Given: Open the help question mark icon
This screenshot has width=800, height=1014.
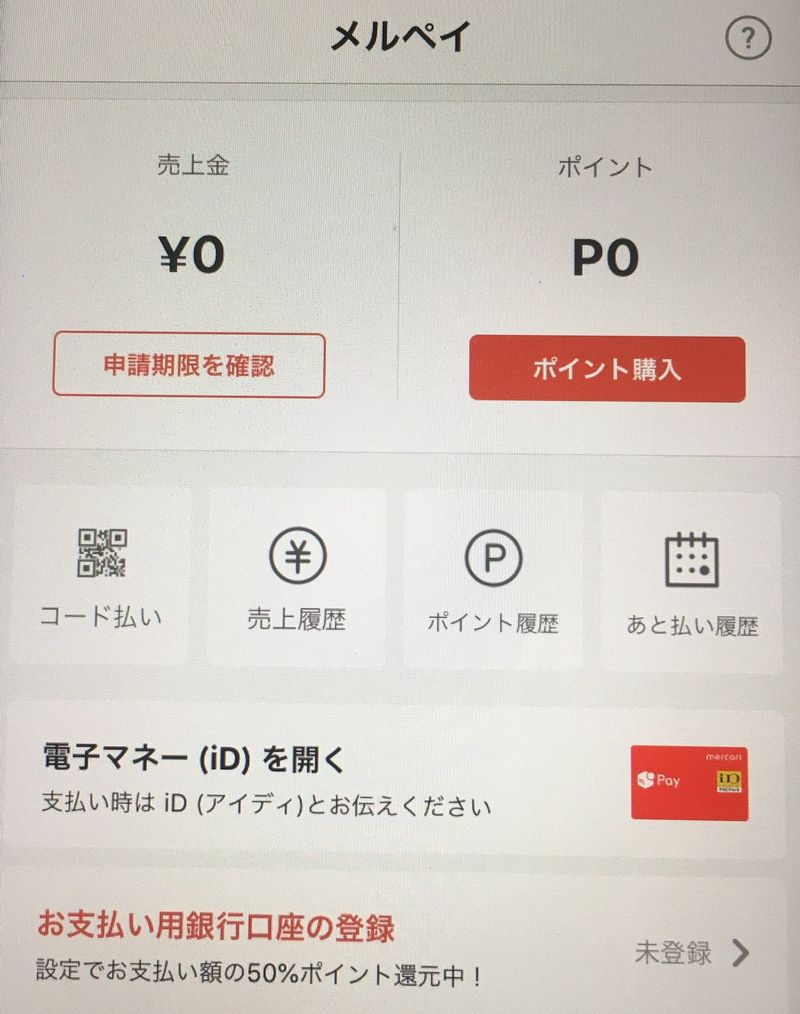Looking at the screenshot, I should pyautogui.click(x=747, y=40).
